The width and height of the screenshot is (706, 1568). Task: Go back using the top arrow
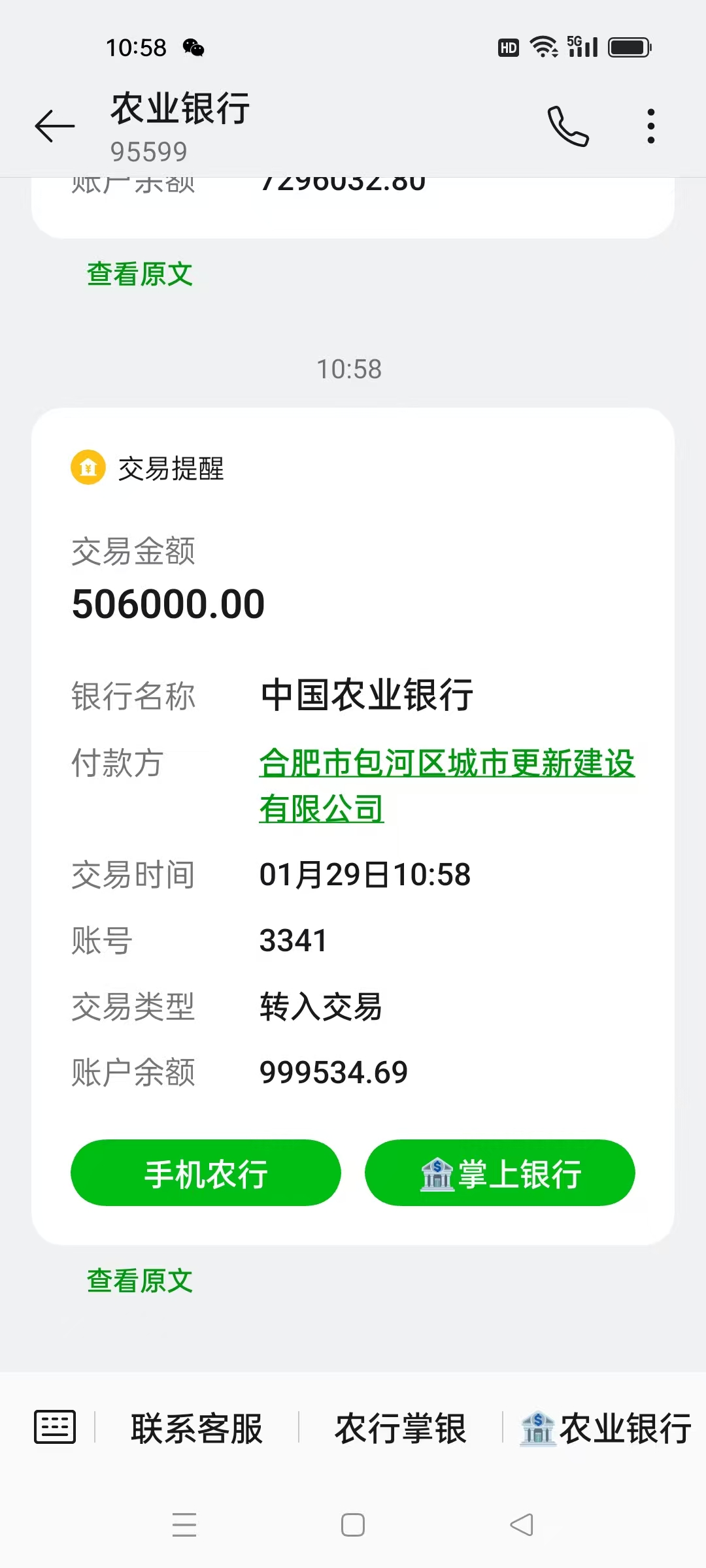[x=55, y=126]
